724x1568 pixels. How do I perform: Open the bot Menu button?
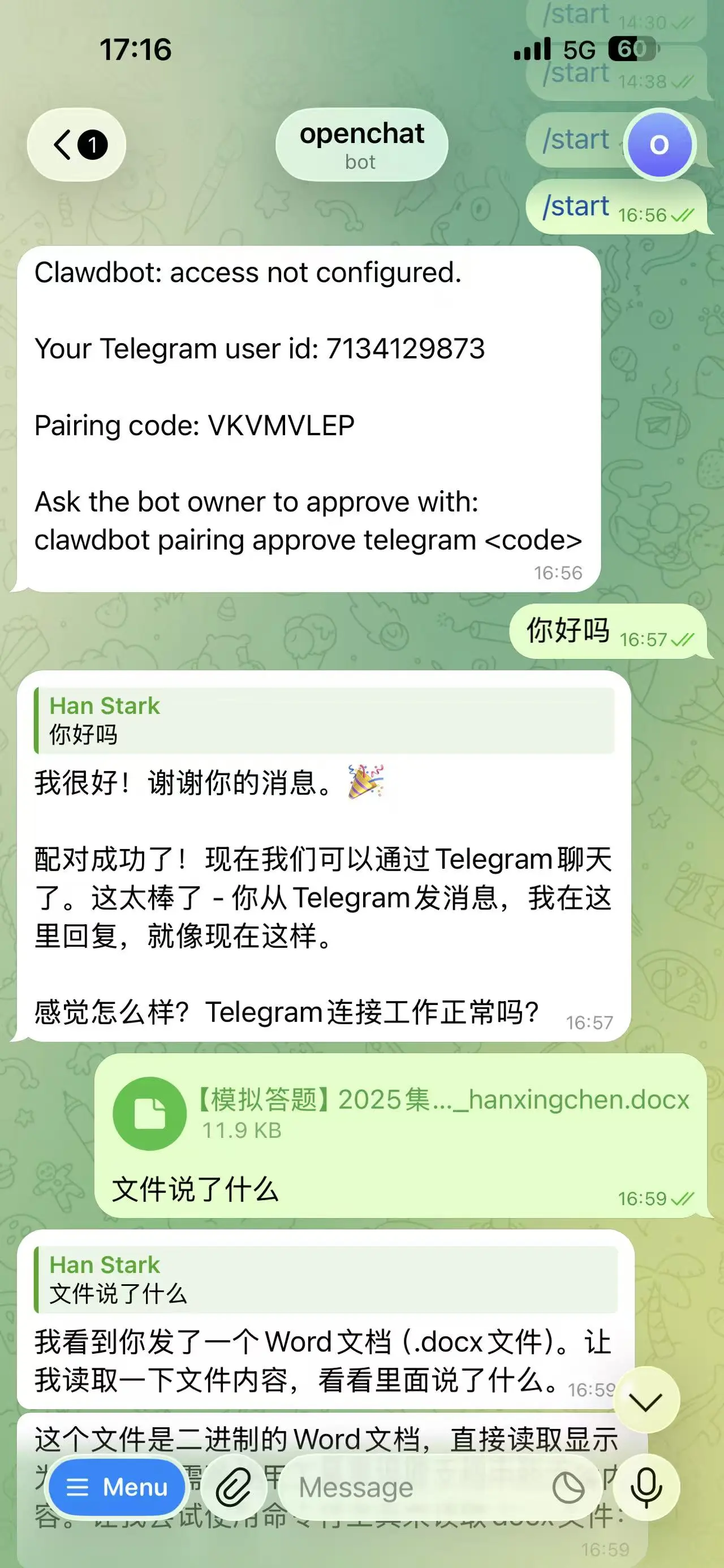[x=117, y=1487]
